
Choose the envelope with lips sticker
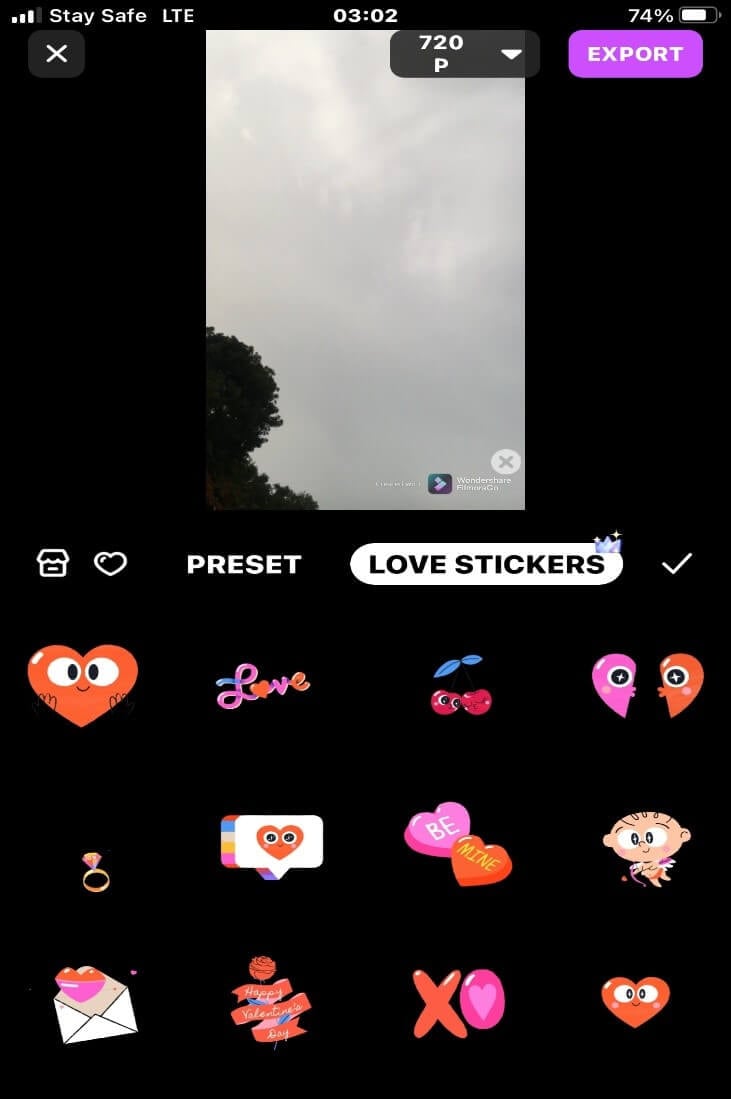tap(93, 1003)
